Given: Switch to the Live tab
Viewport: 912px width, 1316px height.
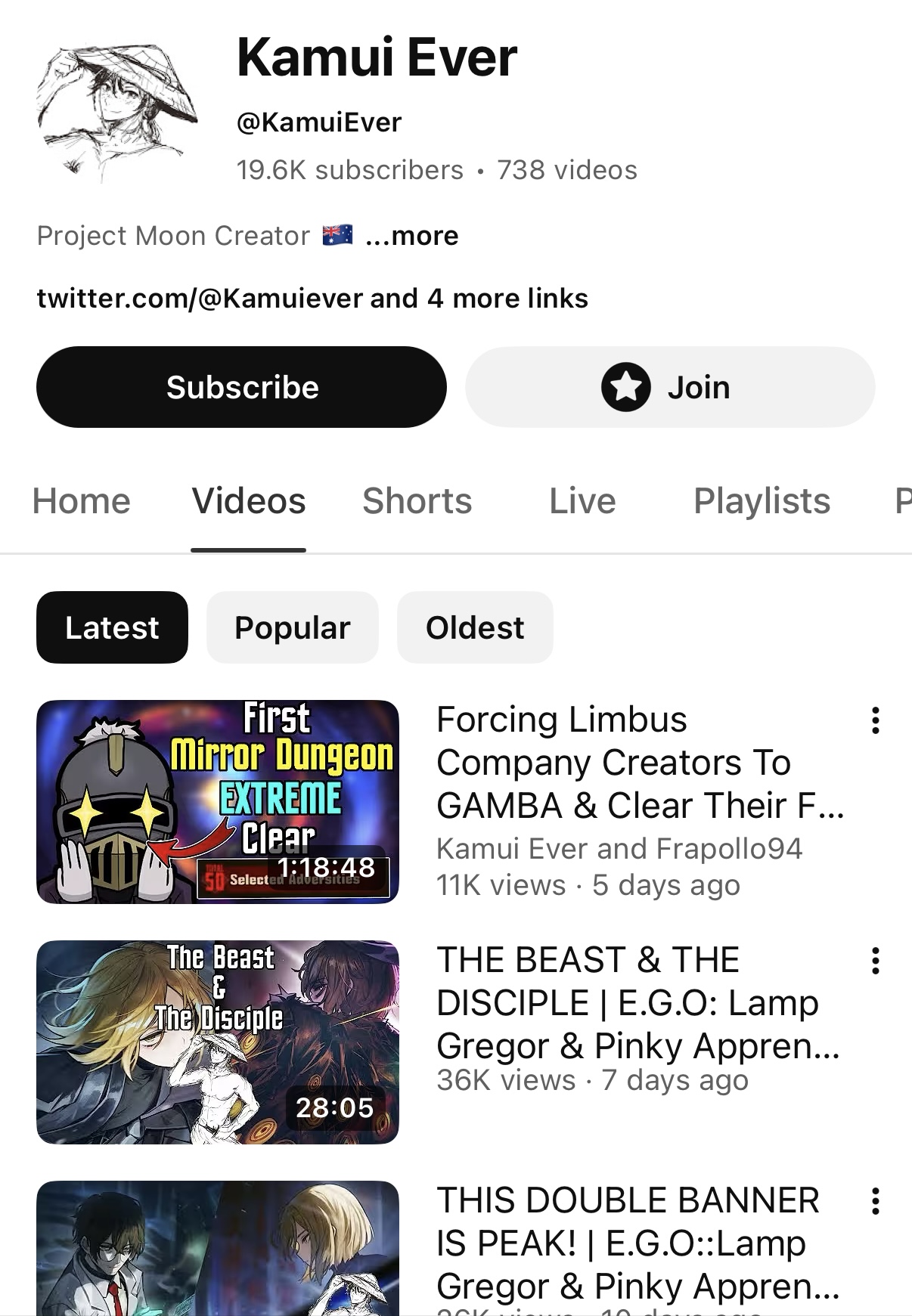Looking at the screenshot, I should point(582,501).
